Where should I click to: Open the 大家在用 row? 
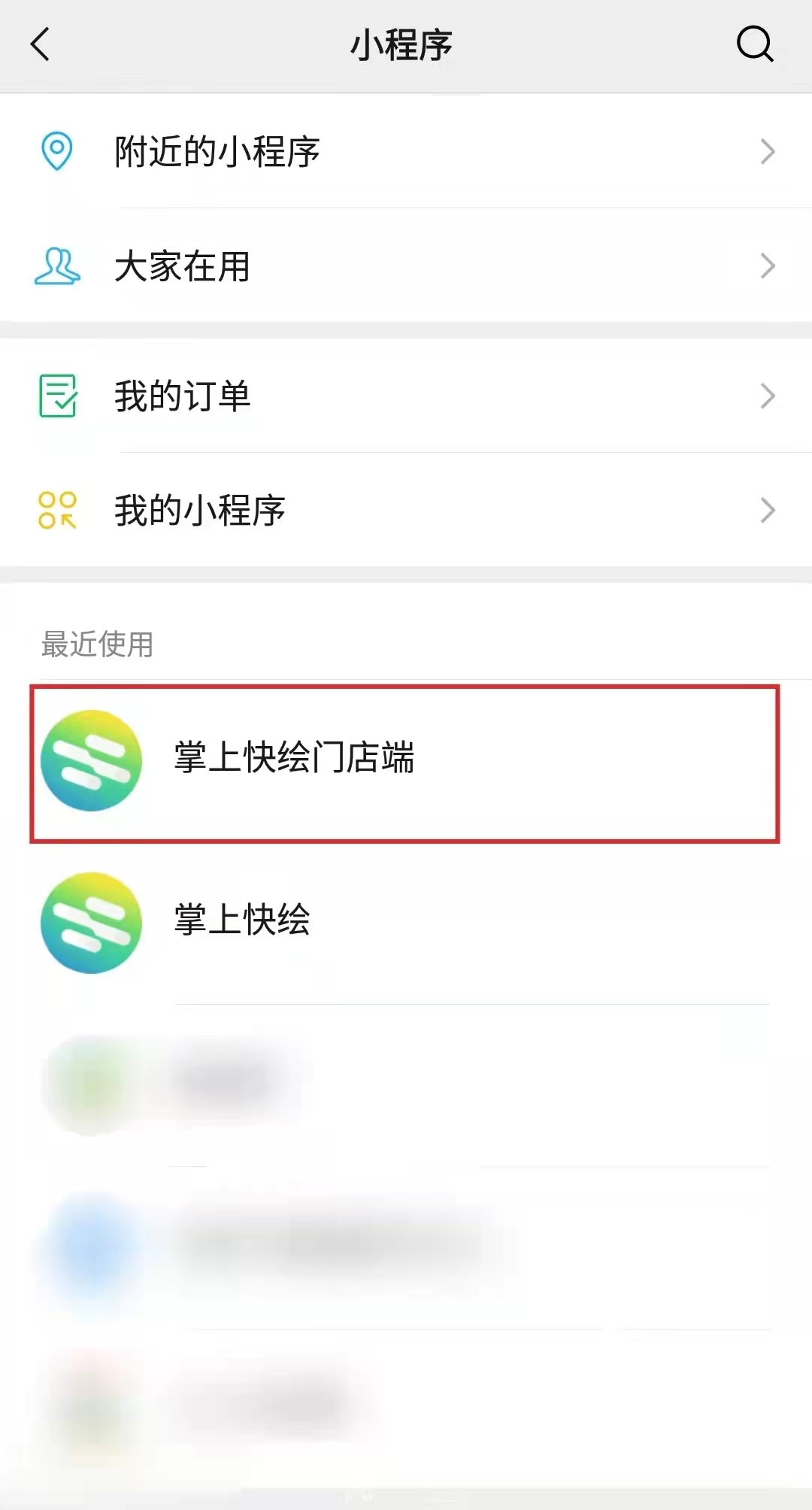[406, 266]
